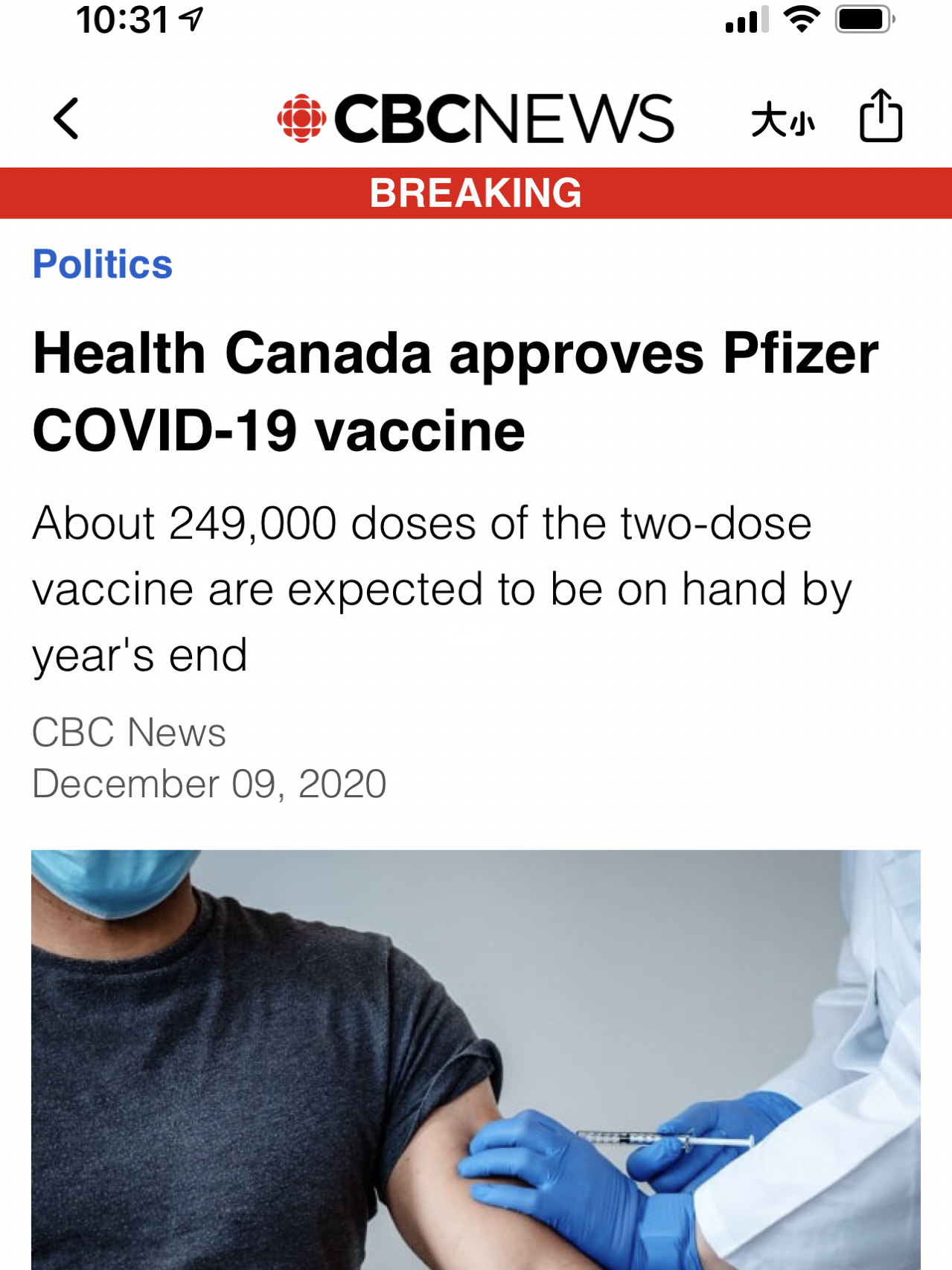Open the text size adjustment option
The image size is (952, 1270).
[x=782, y=120]
